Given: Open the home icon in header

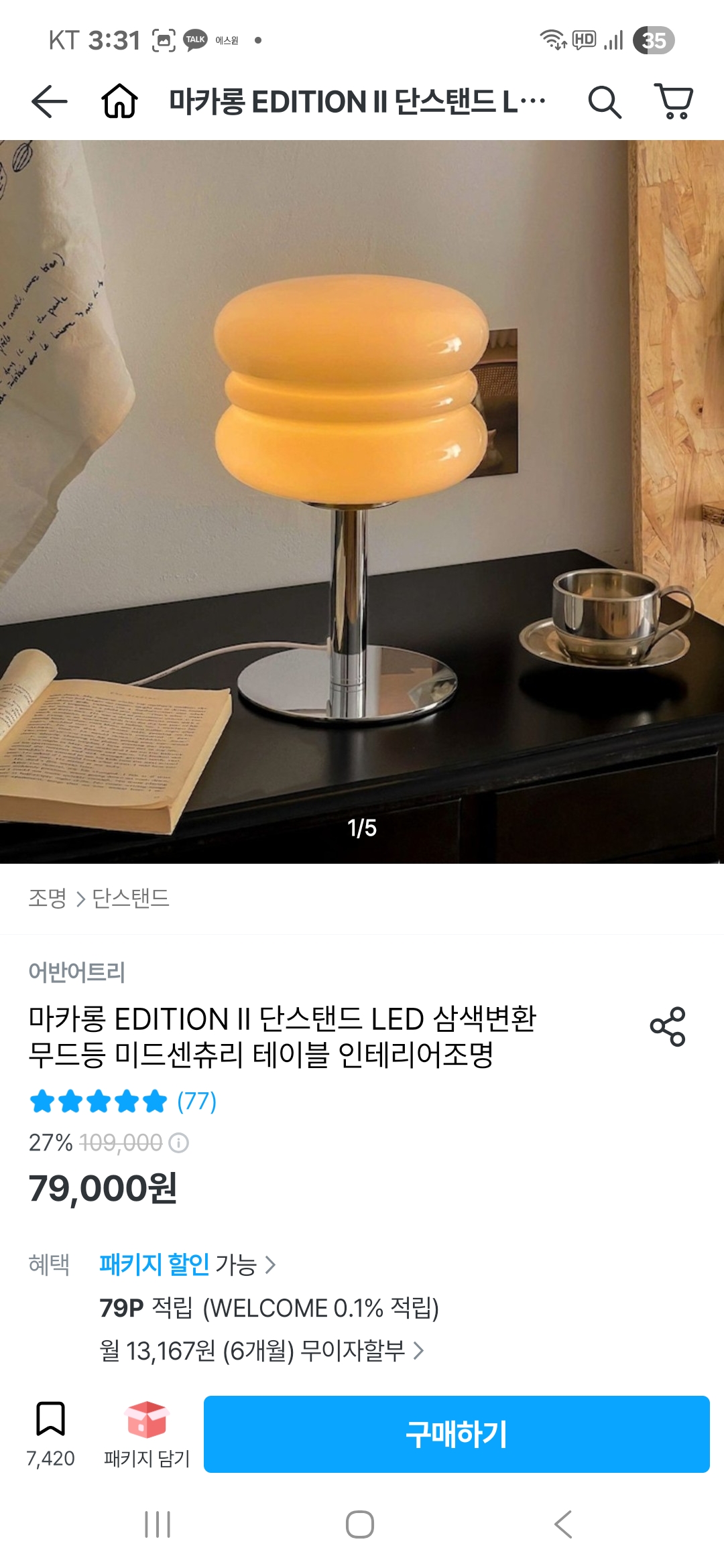Looking at the screenshot, I should coord(119,102).
